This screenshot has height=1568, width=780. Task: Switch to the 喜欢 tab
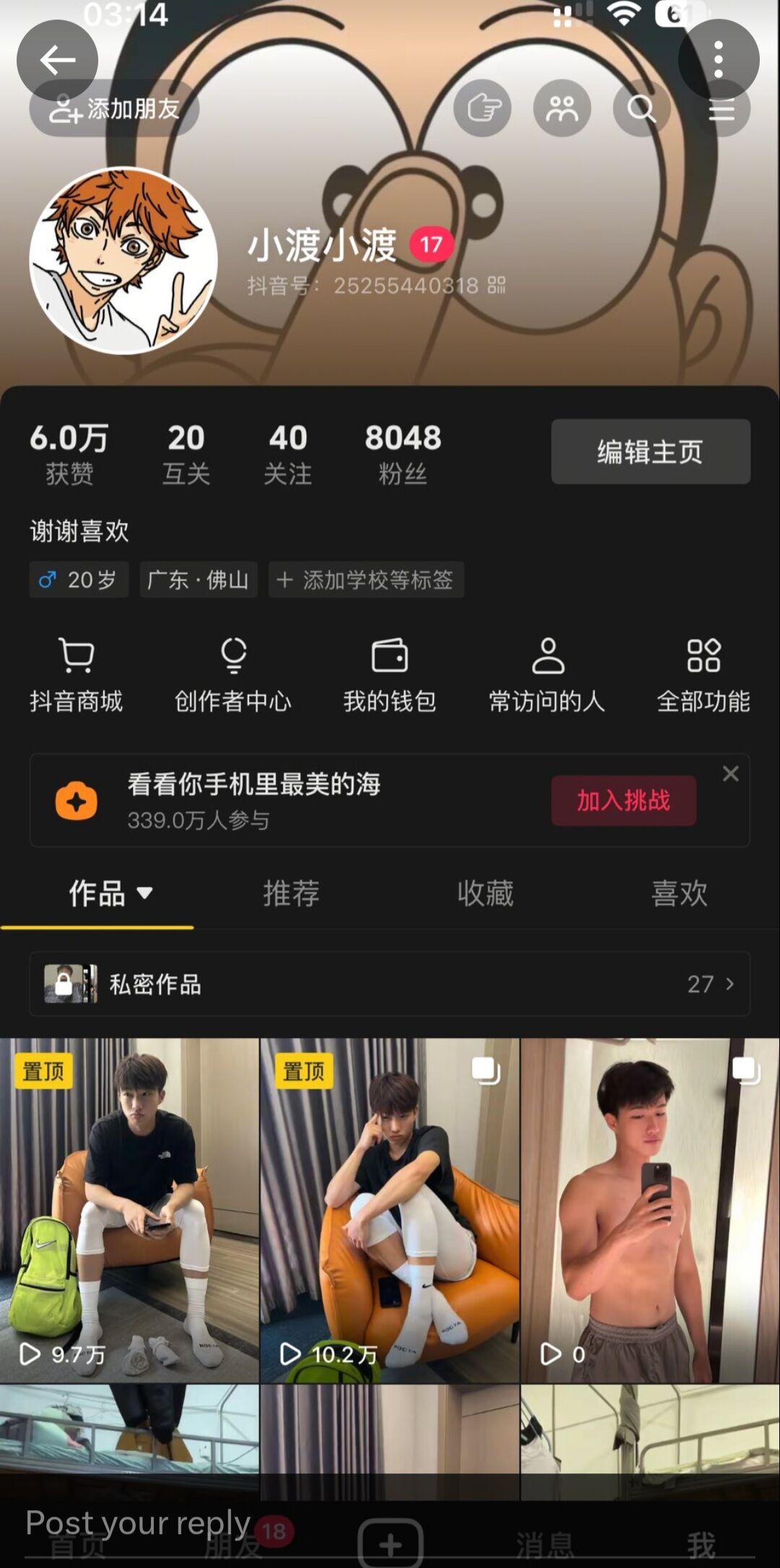[680, 893]
